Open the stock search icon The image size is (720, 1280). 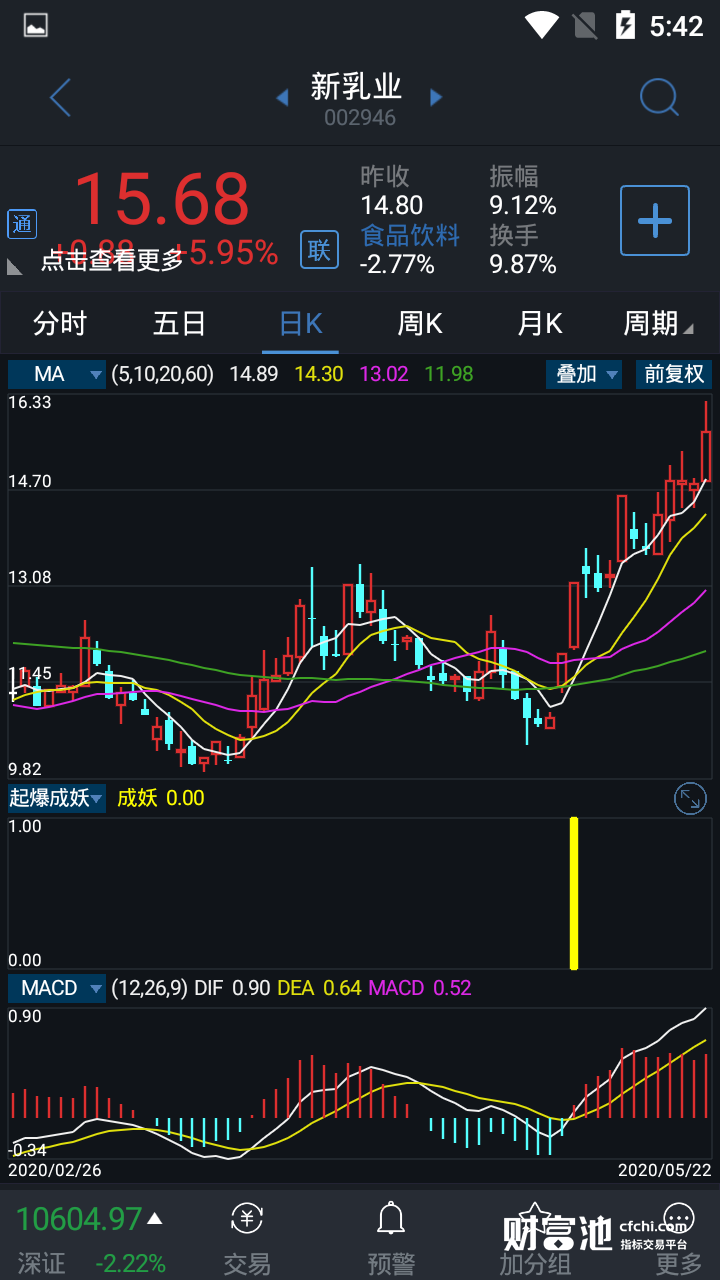click(659, 98)
